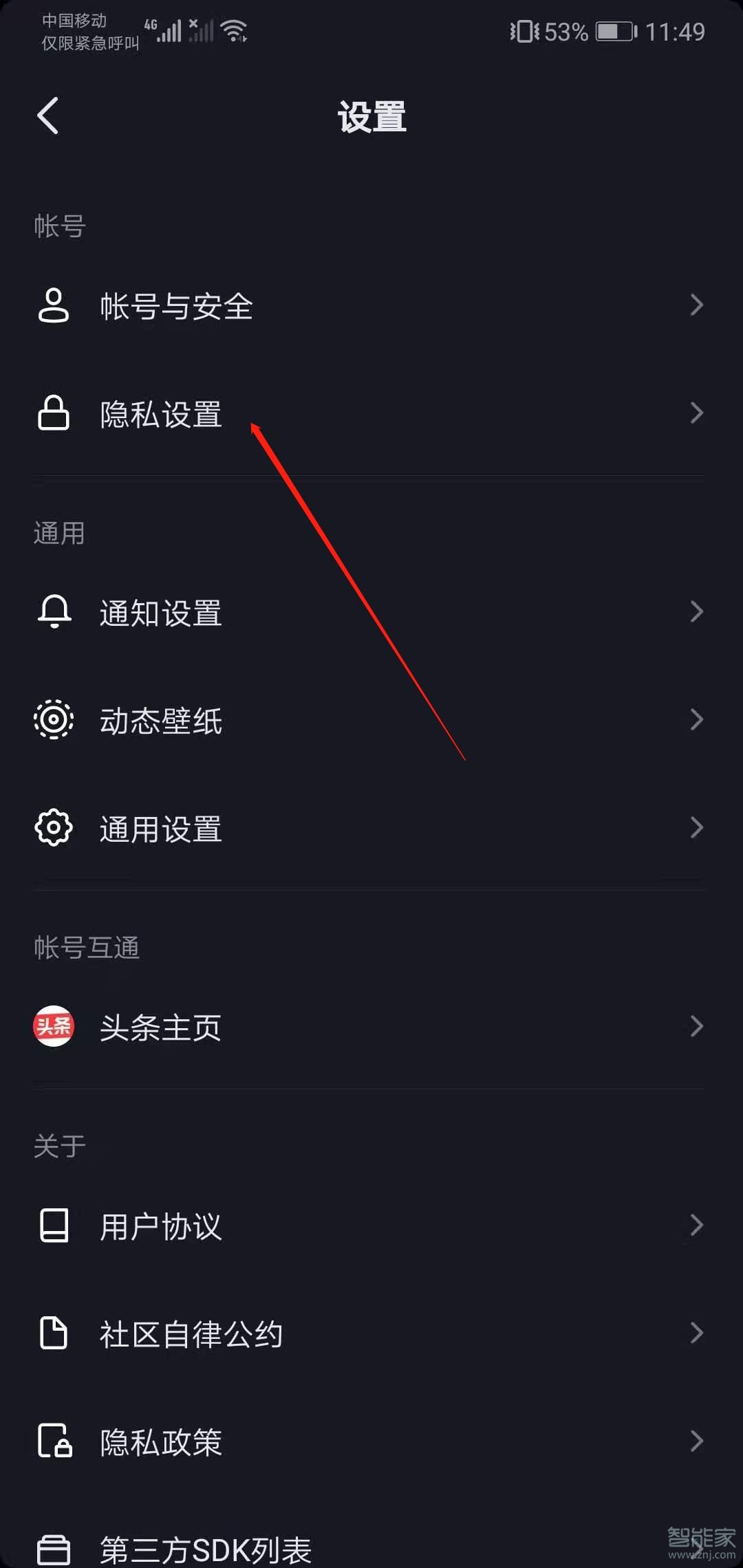Tap the red Toutiao logo beside 头条主页
The image size is (743, 1568).
(54, 1027)
